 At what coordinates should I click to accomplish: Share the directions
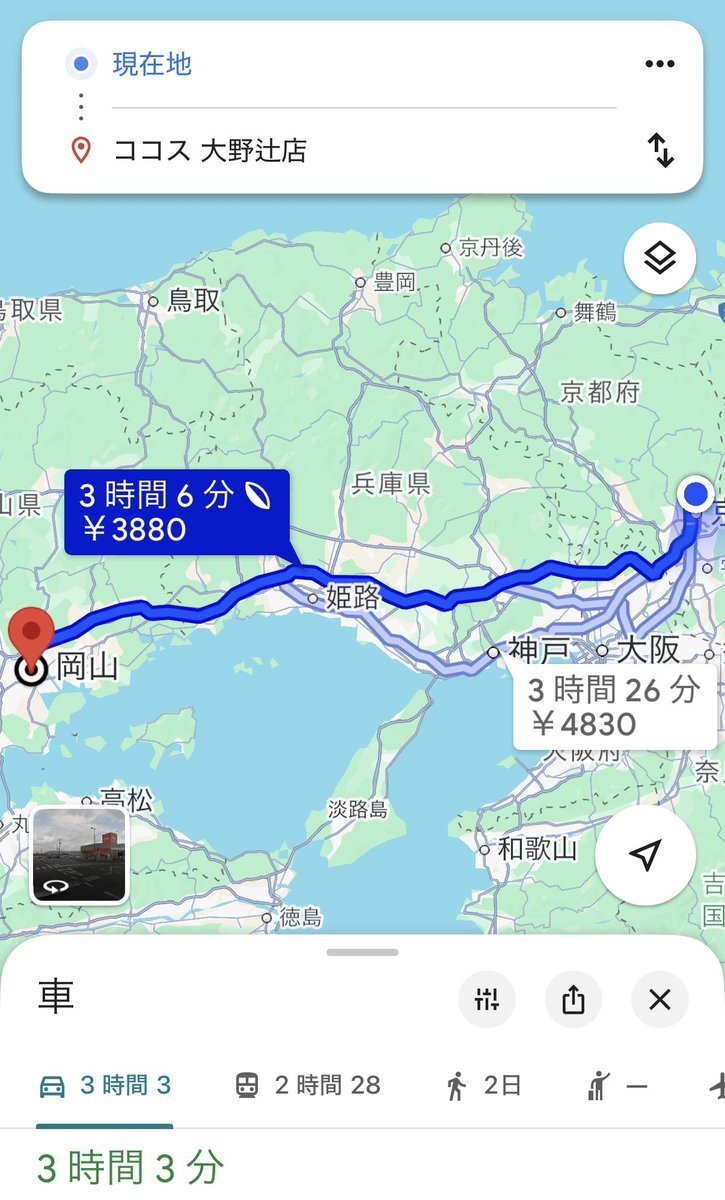[x=573, y=999]
